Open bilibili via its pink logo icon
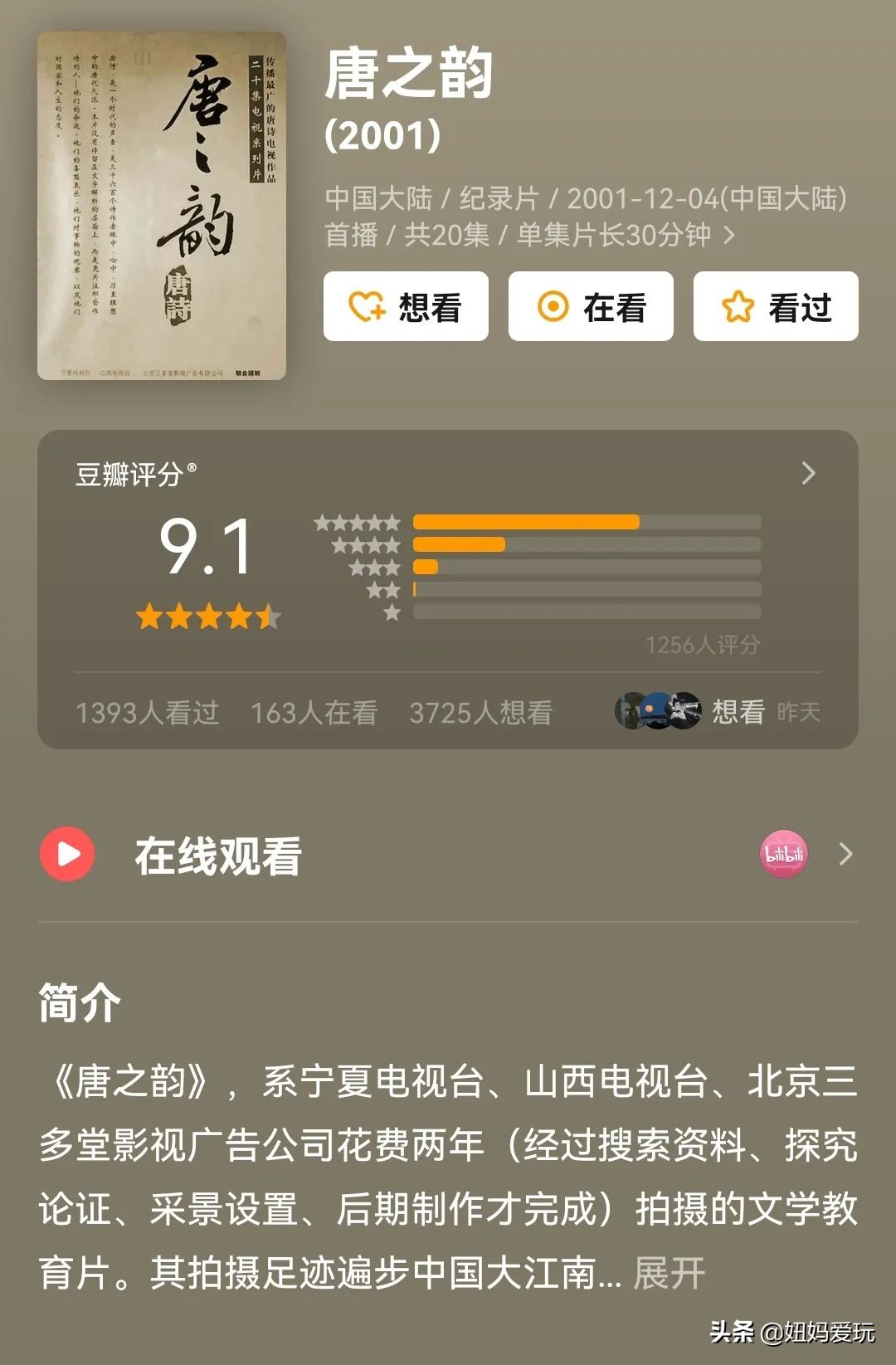The width and height of the screenshot is (896, 1365). point(785,855)
